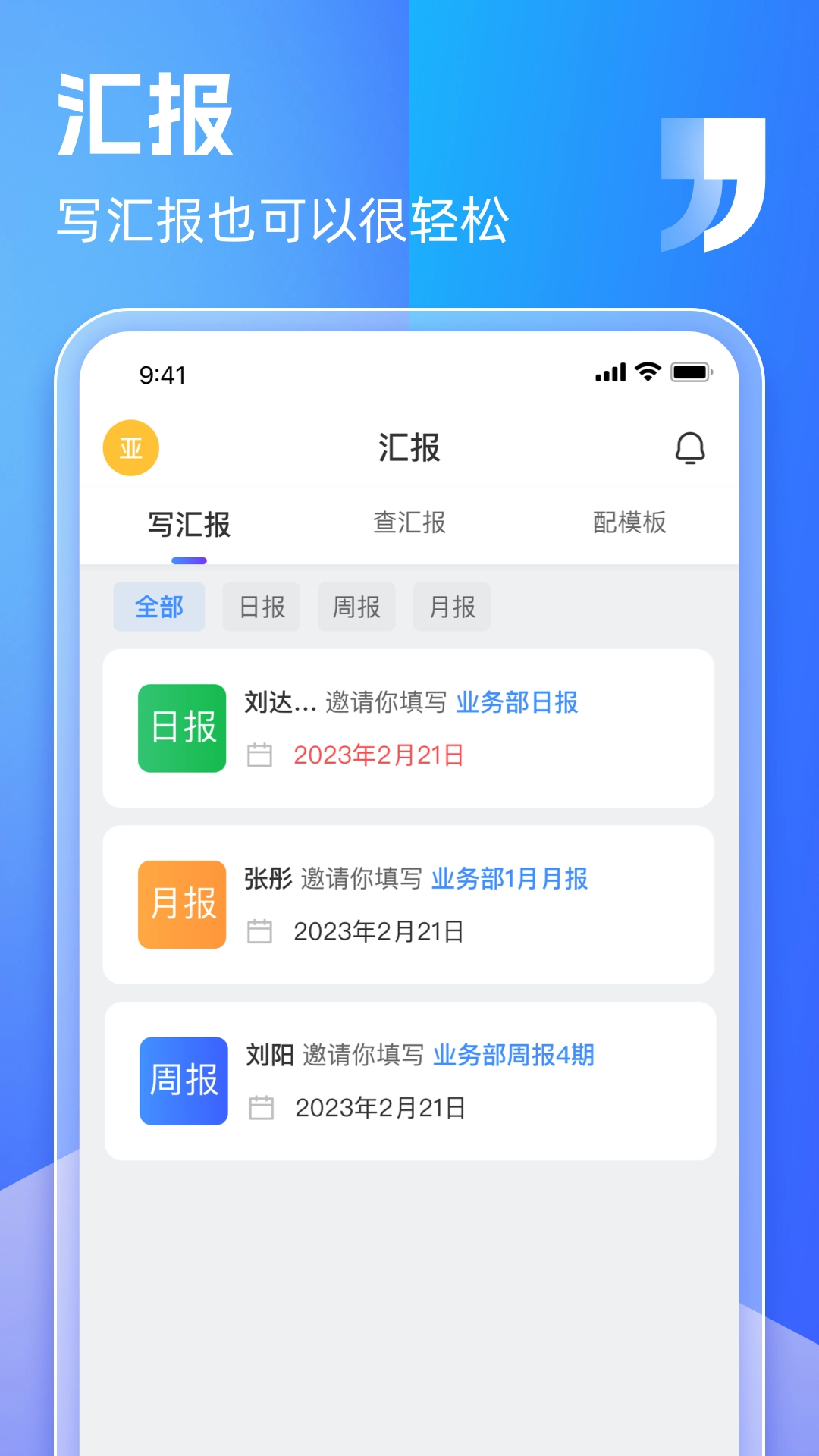Click the calendar icon beside 2023年2月21日 daily report
Image resolution: width=819 pixels, height=1456 pixels.
(261, 755)
